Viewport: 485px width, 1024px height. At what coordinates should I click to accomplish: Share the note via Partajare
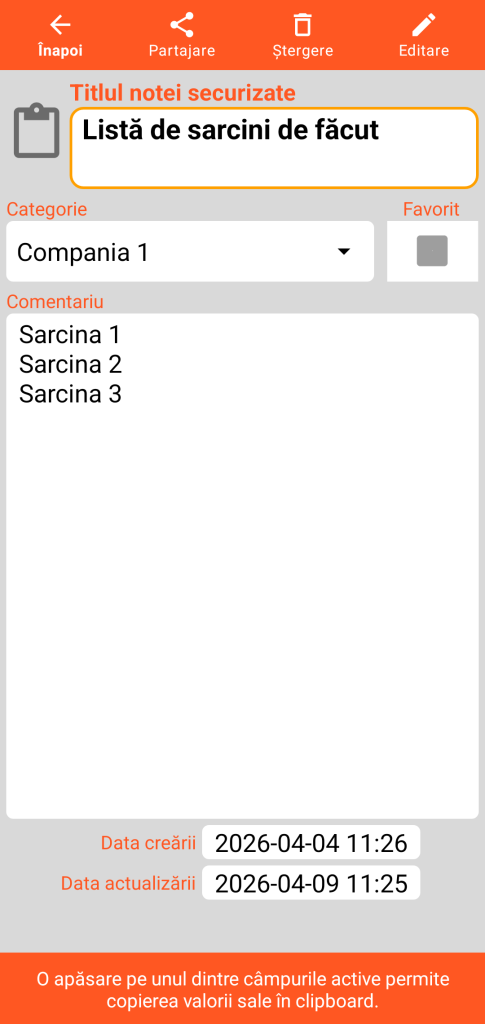click(181, 35)
